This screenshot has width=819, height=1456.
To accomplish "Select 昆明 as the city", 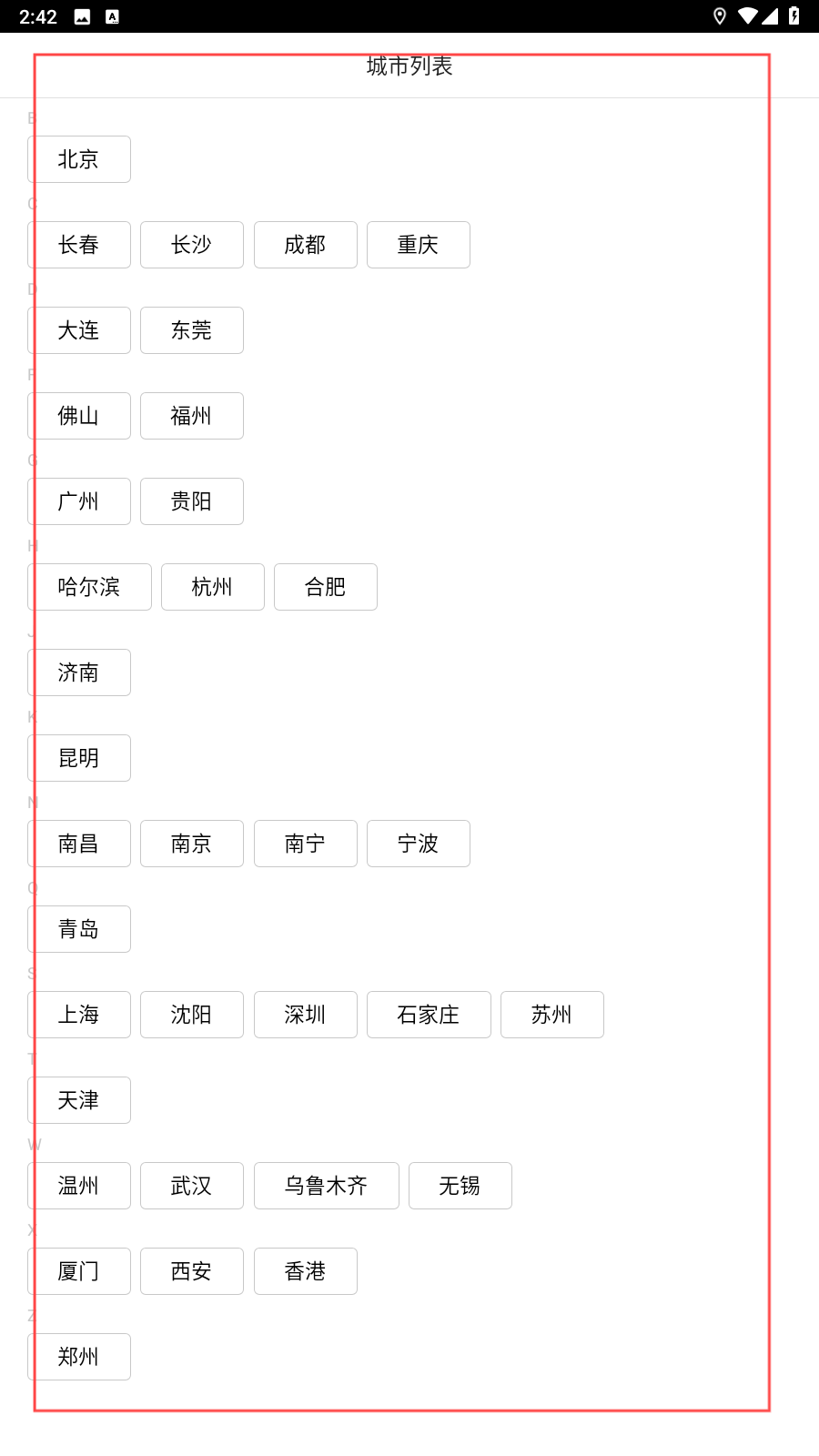I will [79, 758].
